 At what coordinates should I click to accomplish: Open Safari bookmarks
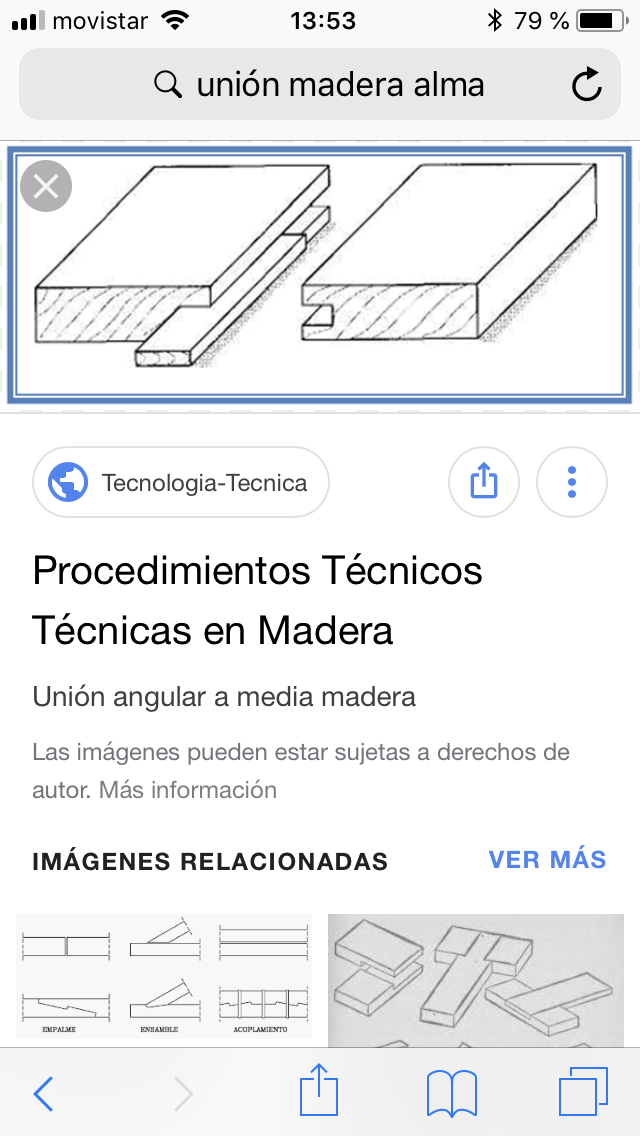451,1093
